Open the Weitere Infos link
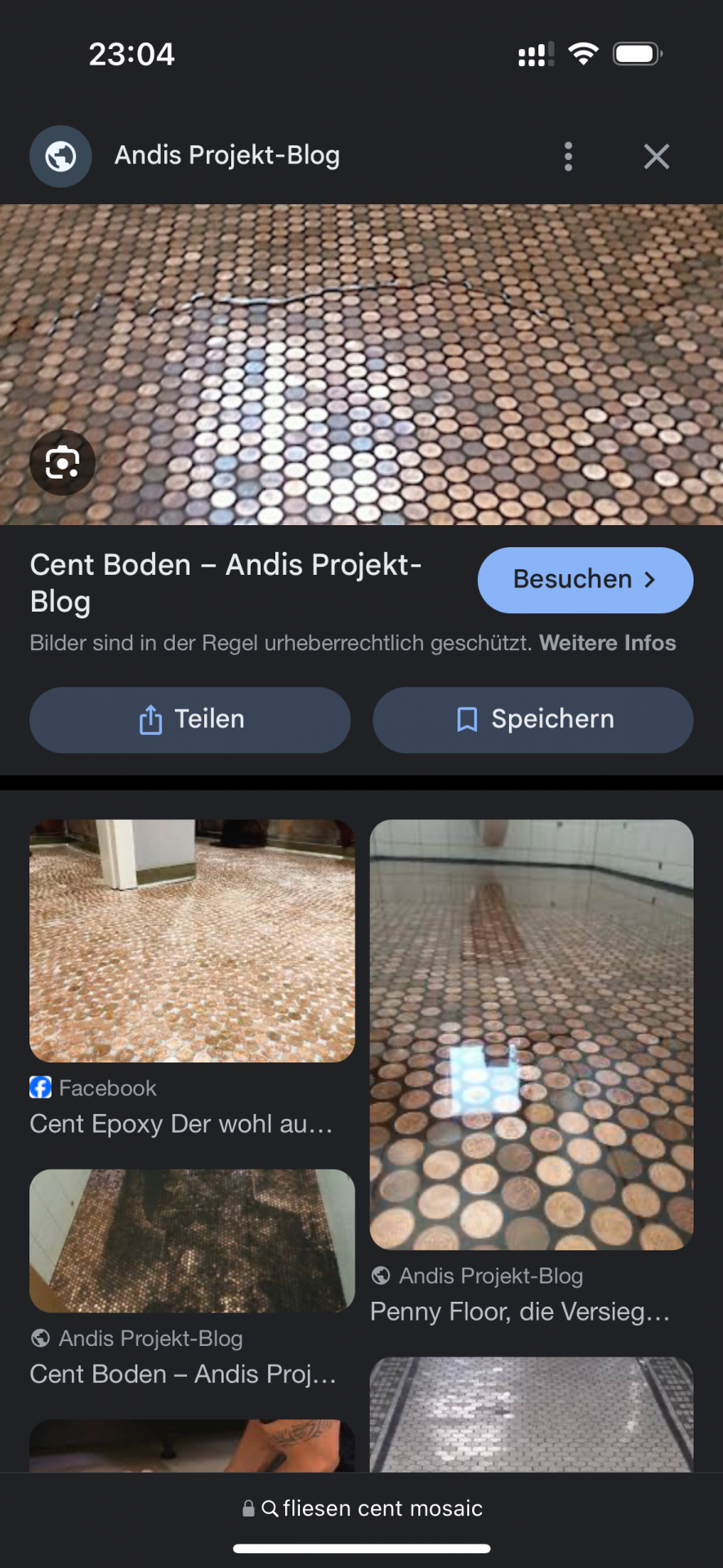This screenshot has height=1568, width=723. (607, 644)
